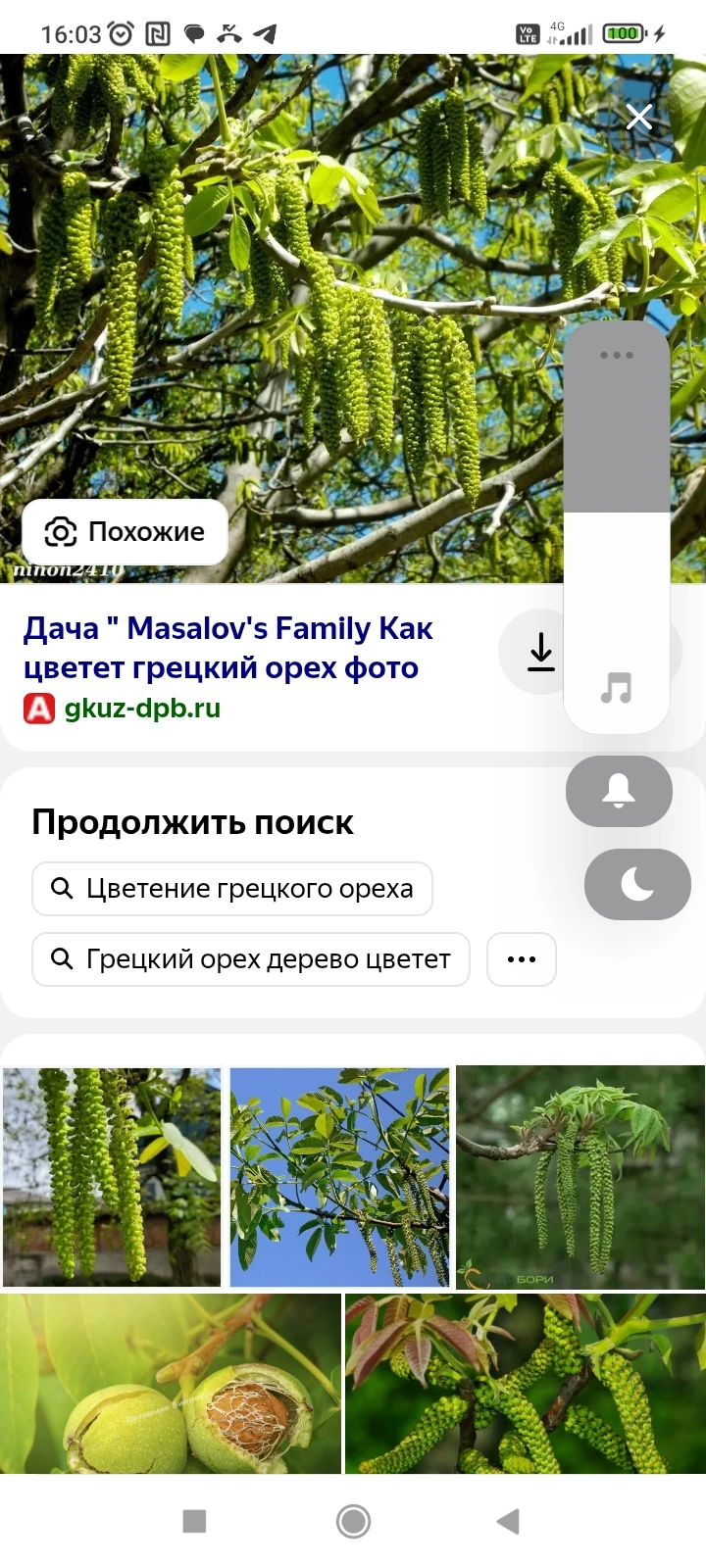Tap the Похожие similar images button

pyautogui.click(x=126, y=532)
